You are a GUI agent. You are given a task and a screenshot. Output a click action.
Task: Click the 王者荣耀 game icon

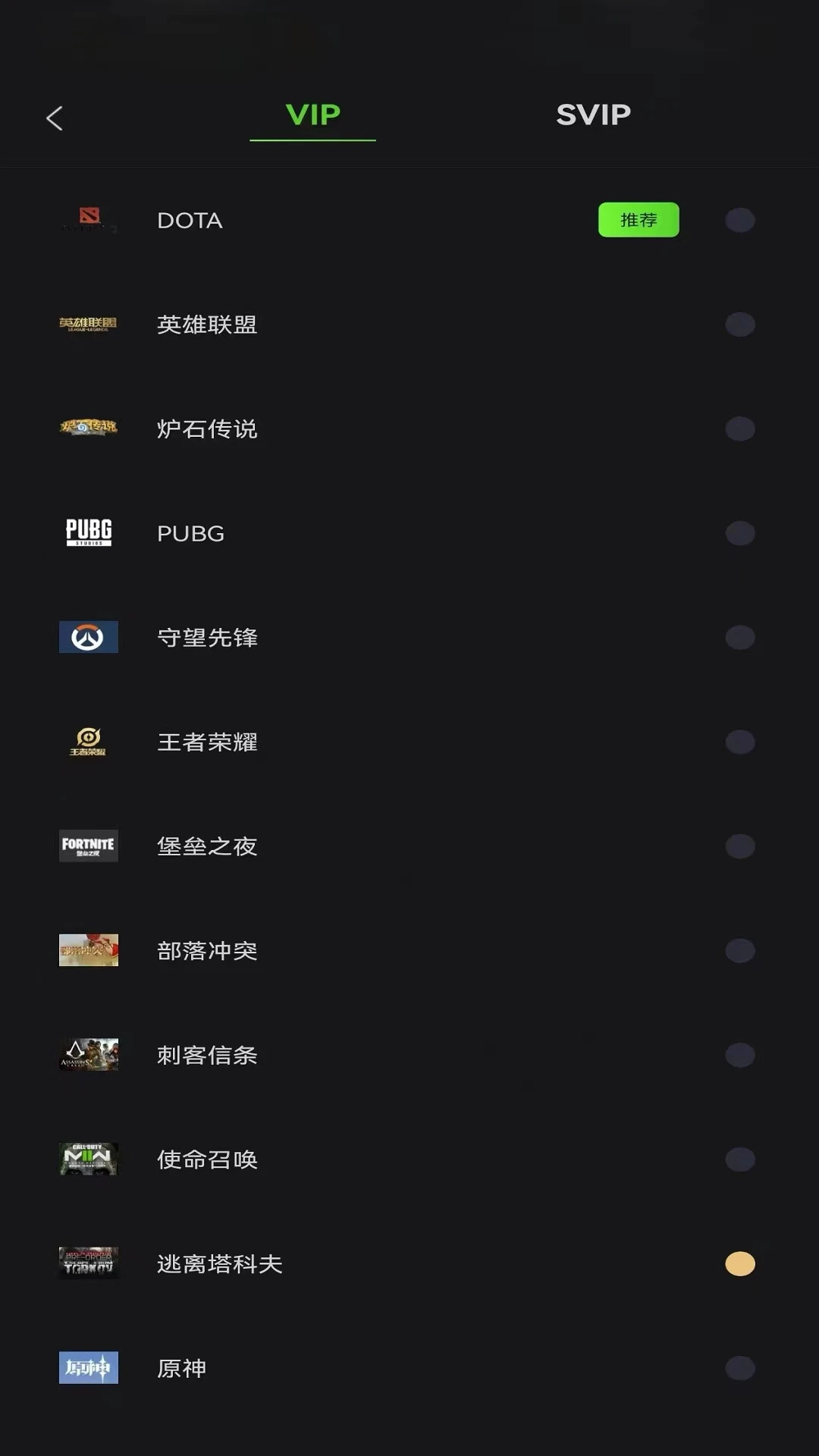(89, 742)
